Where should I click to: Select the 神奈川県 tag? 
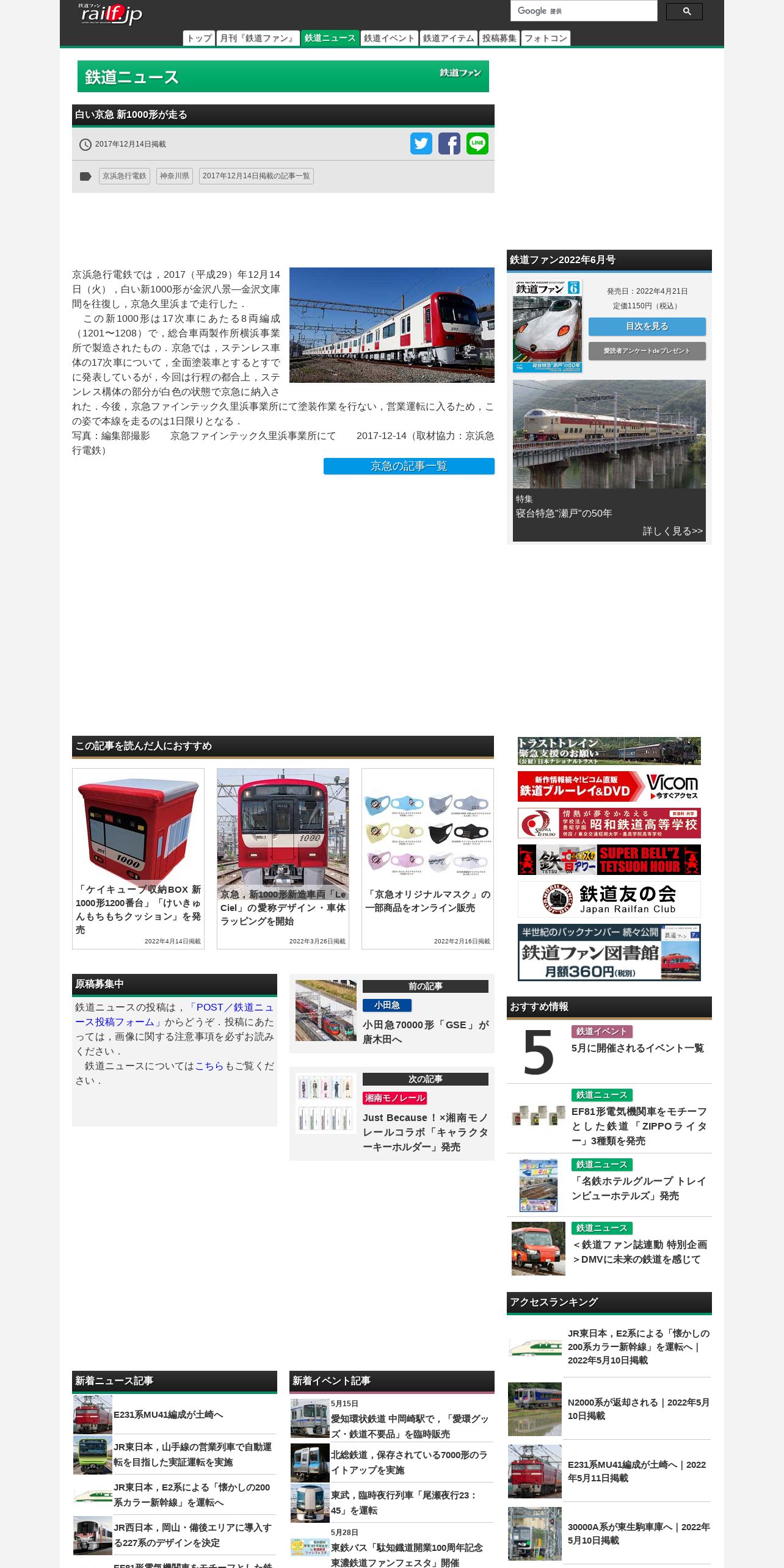[175, 176]
